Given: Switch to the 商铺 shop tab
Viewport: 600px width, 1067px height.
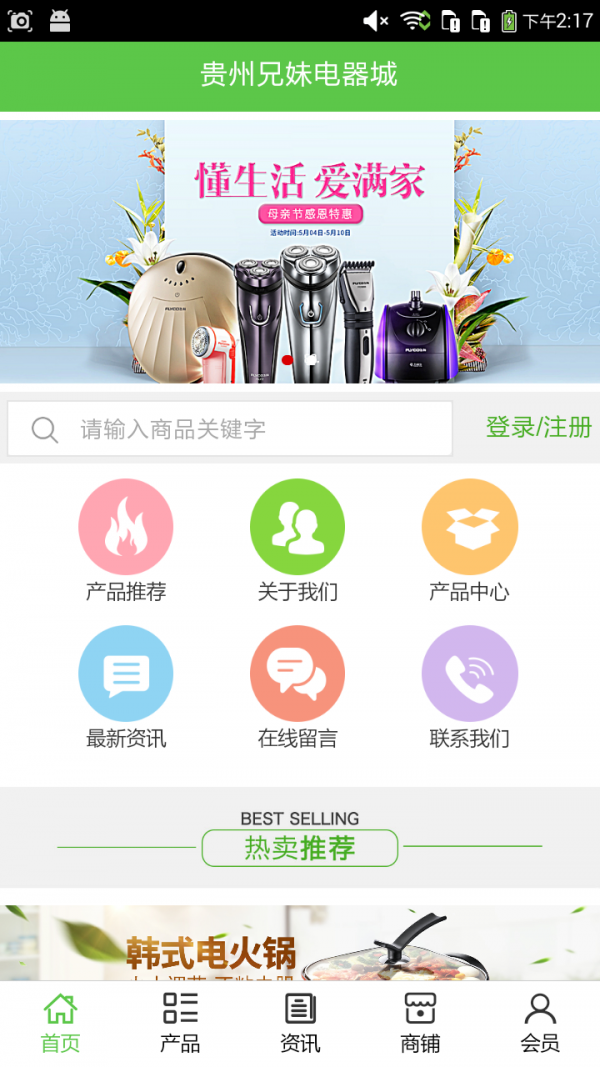Looking at the screenshot, I should (x=420, y=1023).
